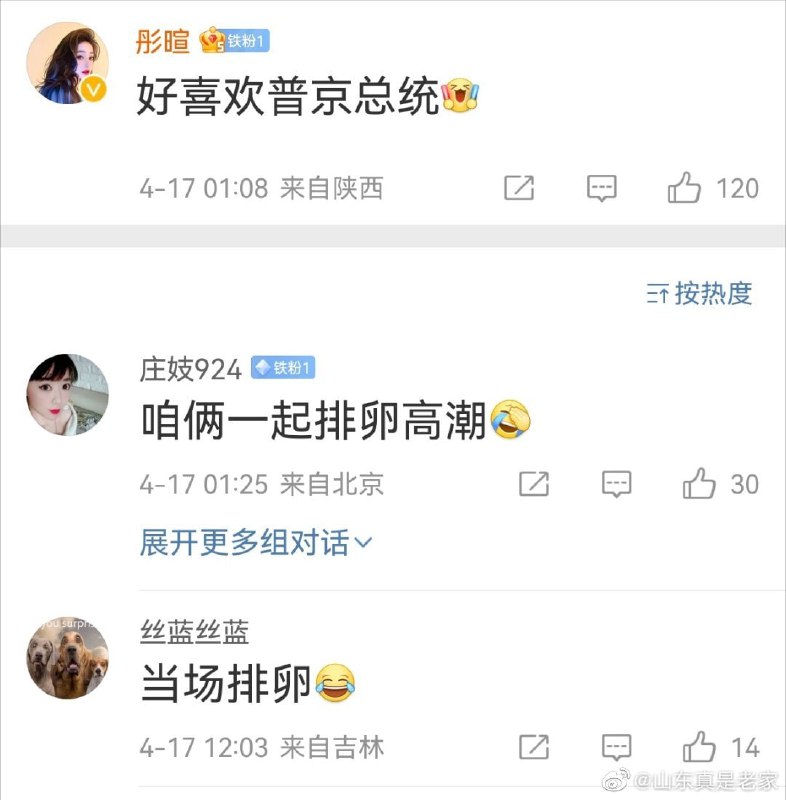
Task: Open 彤暄's username link
Action: point(162,40)
